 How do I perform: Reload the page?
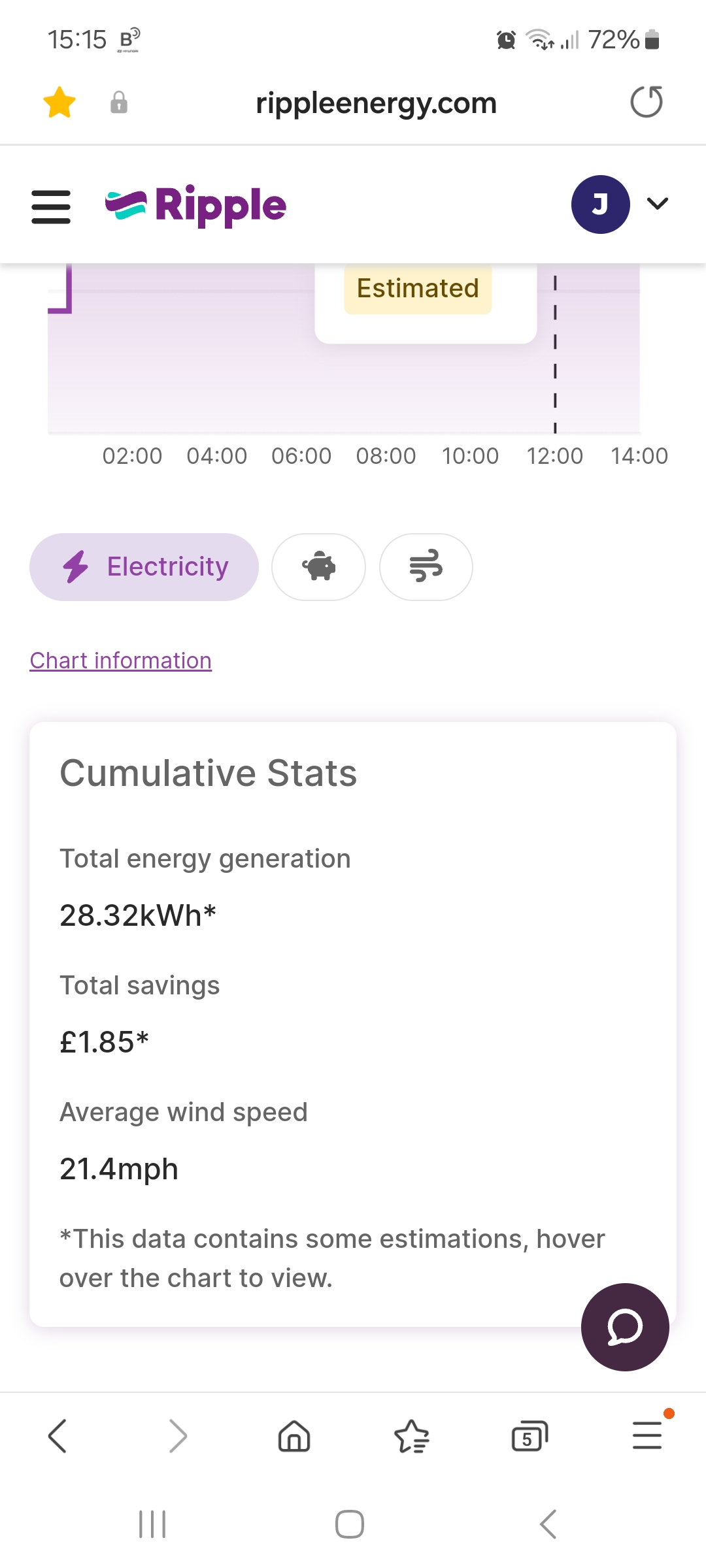click(x=647, y=103)
